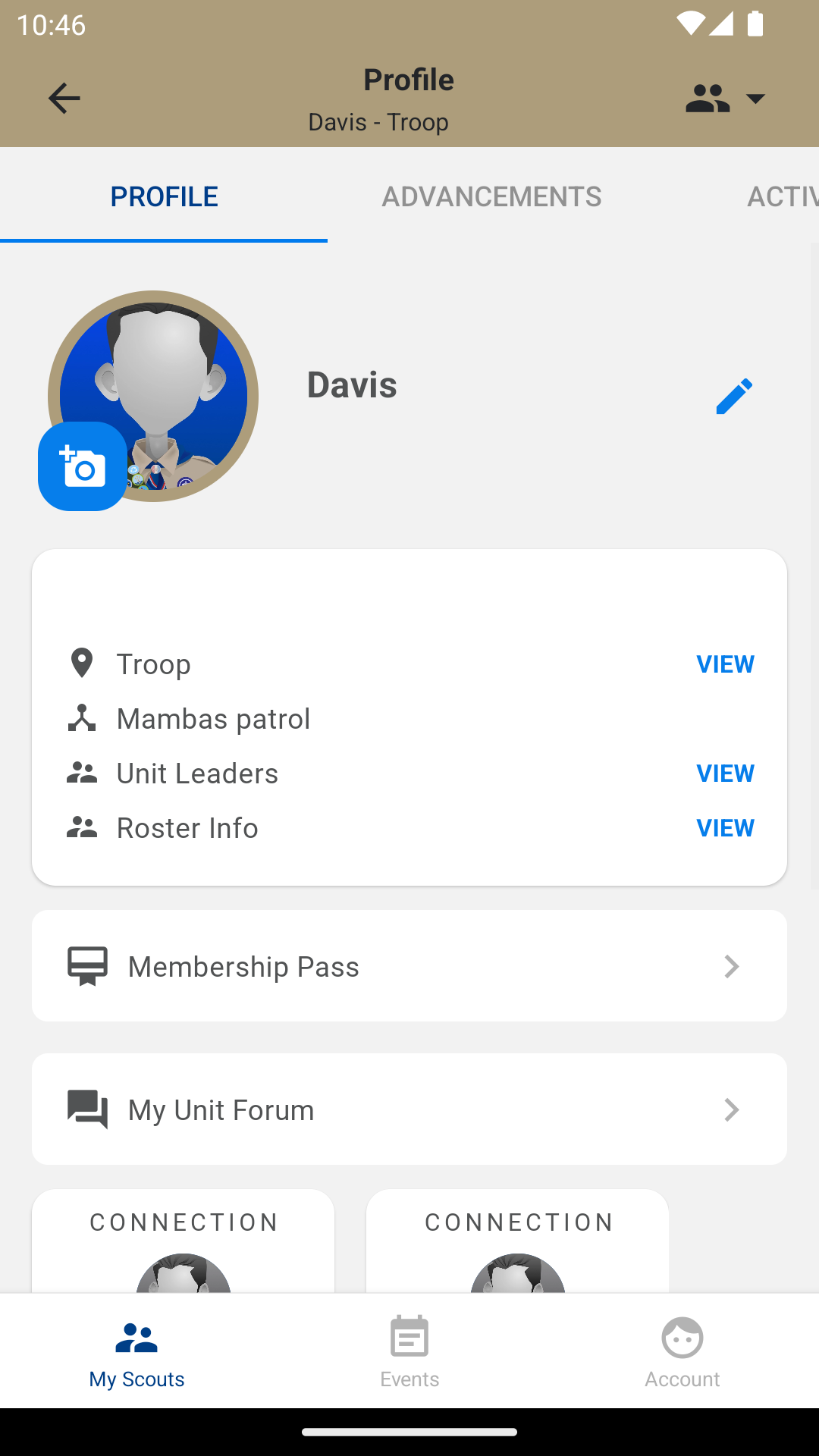
Task: Open the Events tab
Action: (409, 1351)
